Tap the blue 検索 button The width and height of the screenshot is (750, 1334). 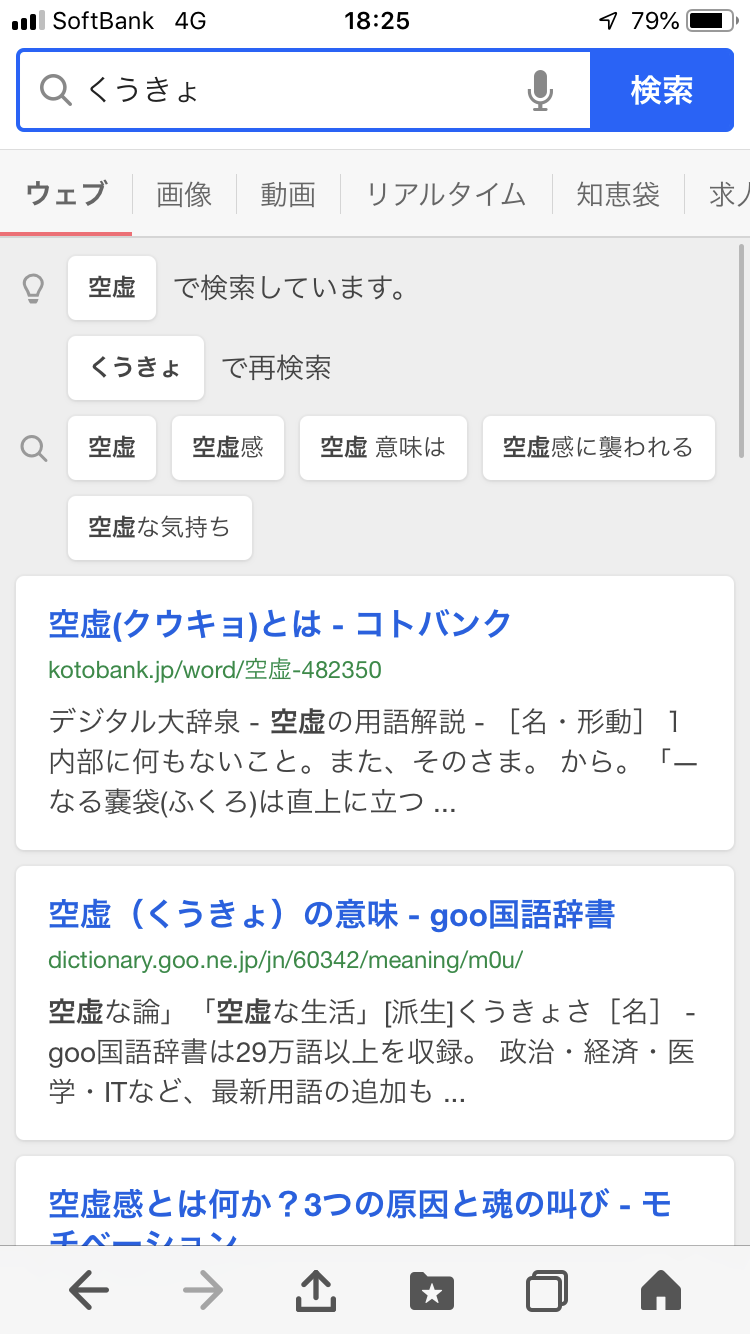coord(662,91)
